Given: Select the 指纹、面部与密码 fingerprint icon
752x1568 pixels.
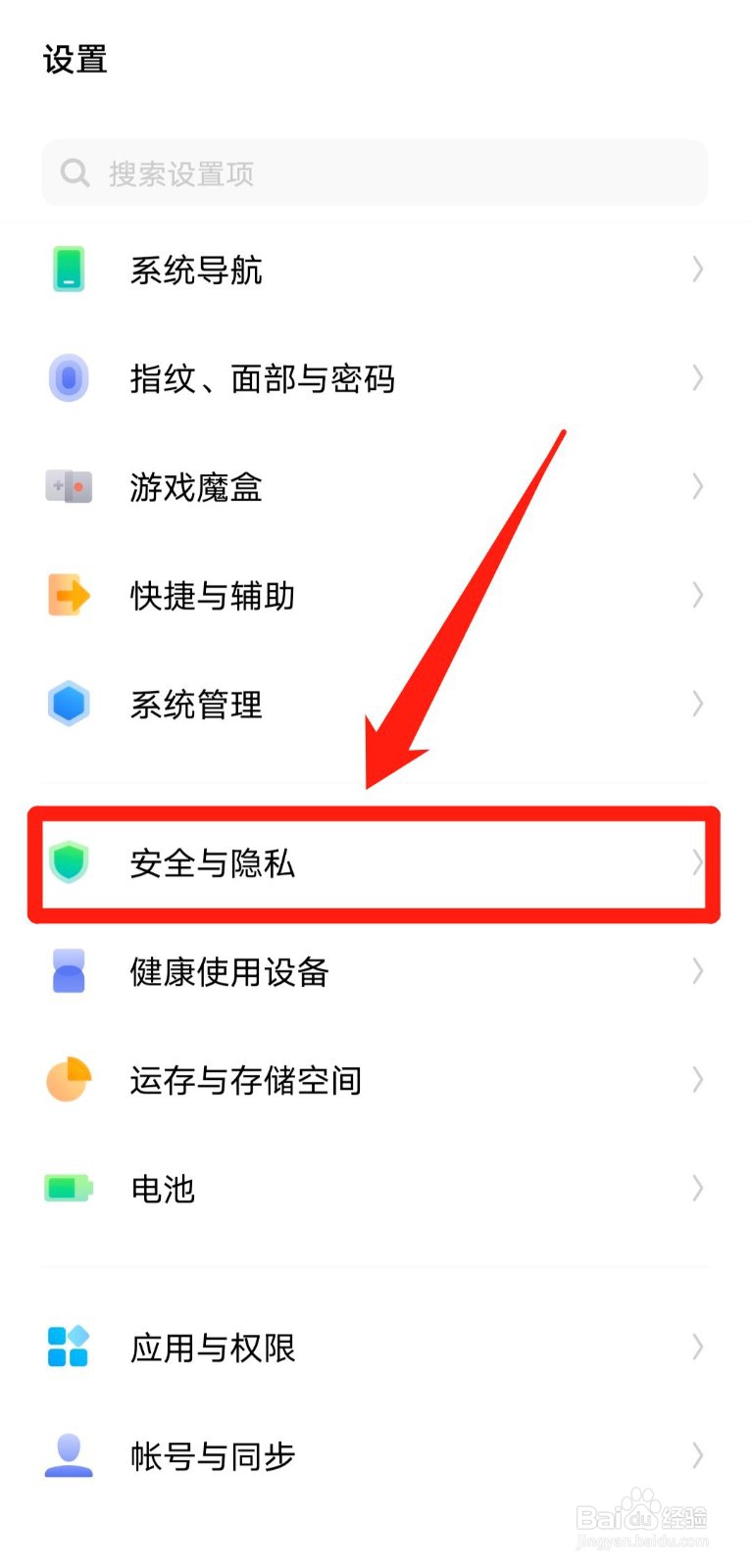Looking at the screenshot, I should [x=67, y=378].
